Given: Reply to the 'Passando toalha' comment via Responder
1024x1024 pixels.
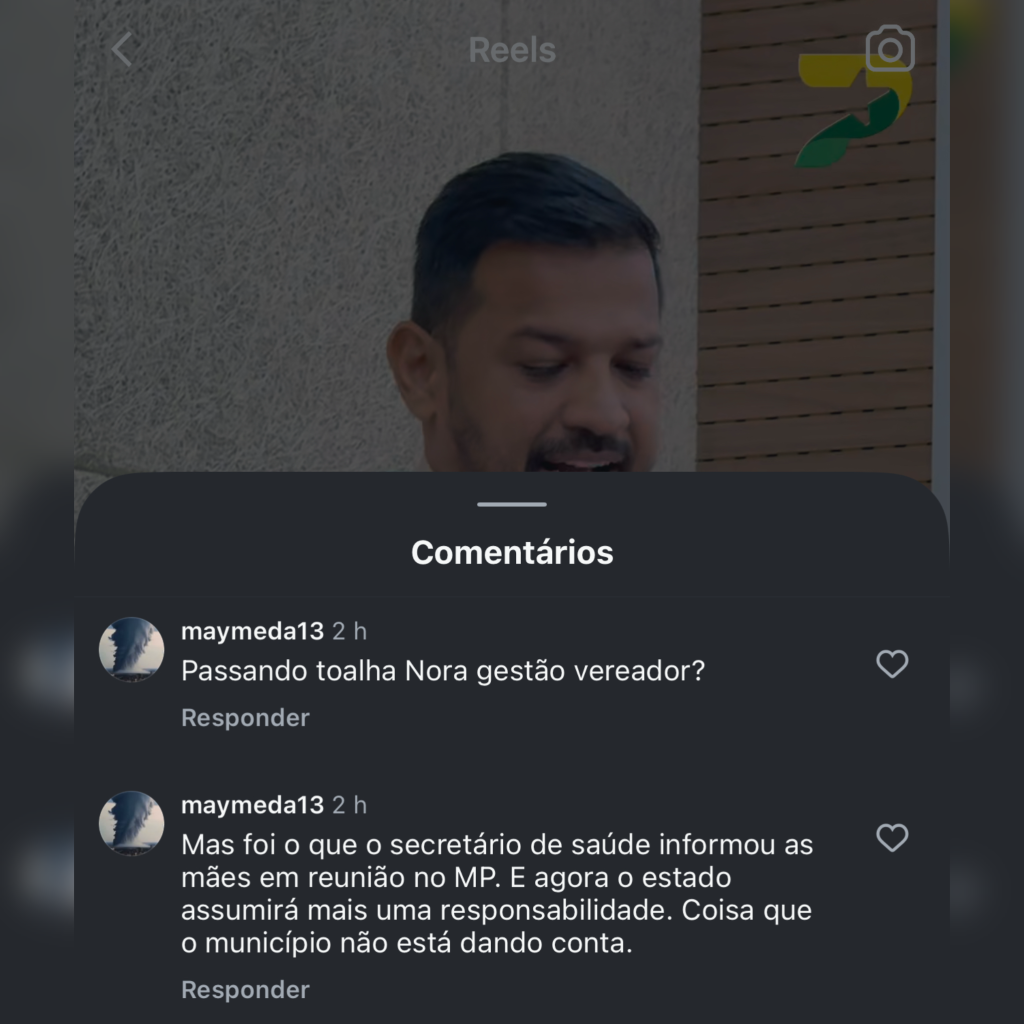Looking at the screenshot, I should click(245, 718).
